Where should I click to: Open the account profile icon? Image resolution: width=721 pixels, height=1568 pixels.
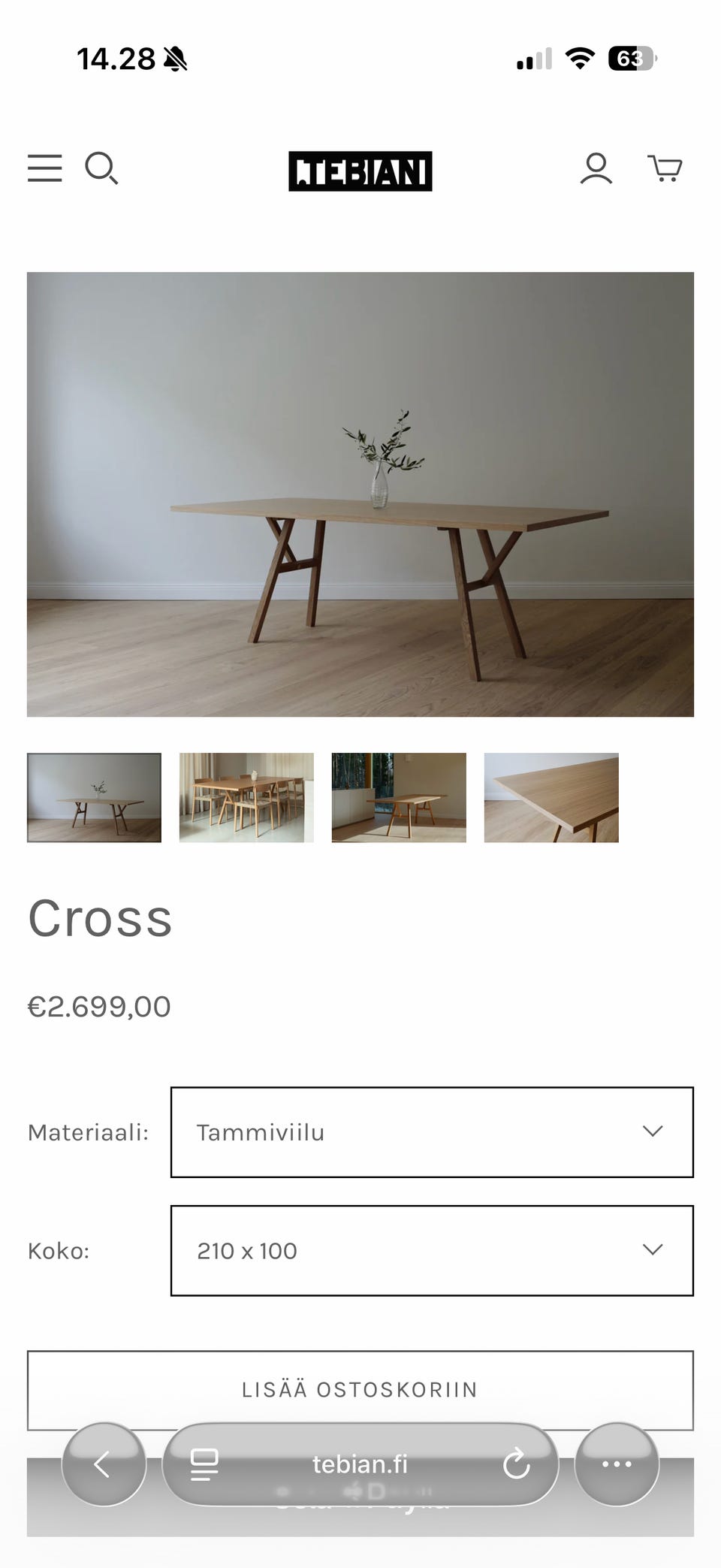tap(596, 168)
